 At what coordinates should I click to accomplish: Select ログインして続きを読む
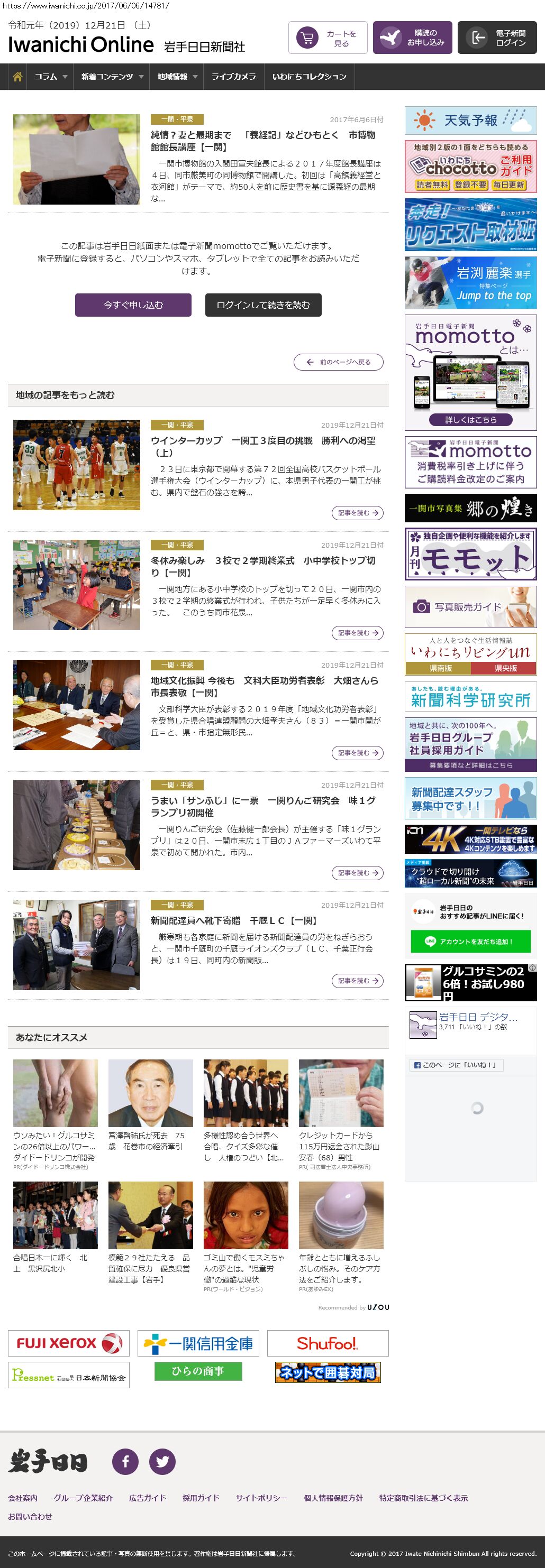pyautogui.click(x=263, y=305)
